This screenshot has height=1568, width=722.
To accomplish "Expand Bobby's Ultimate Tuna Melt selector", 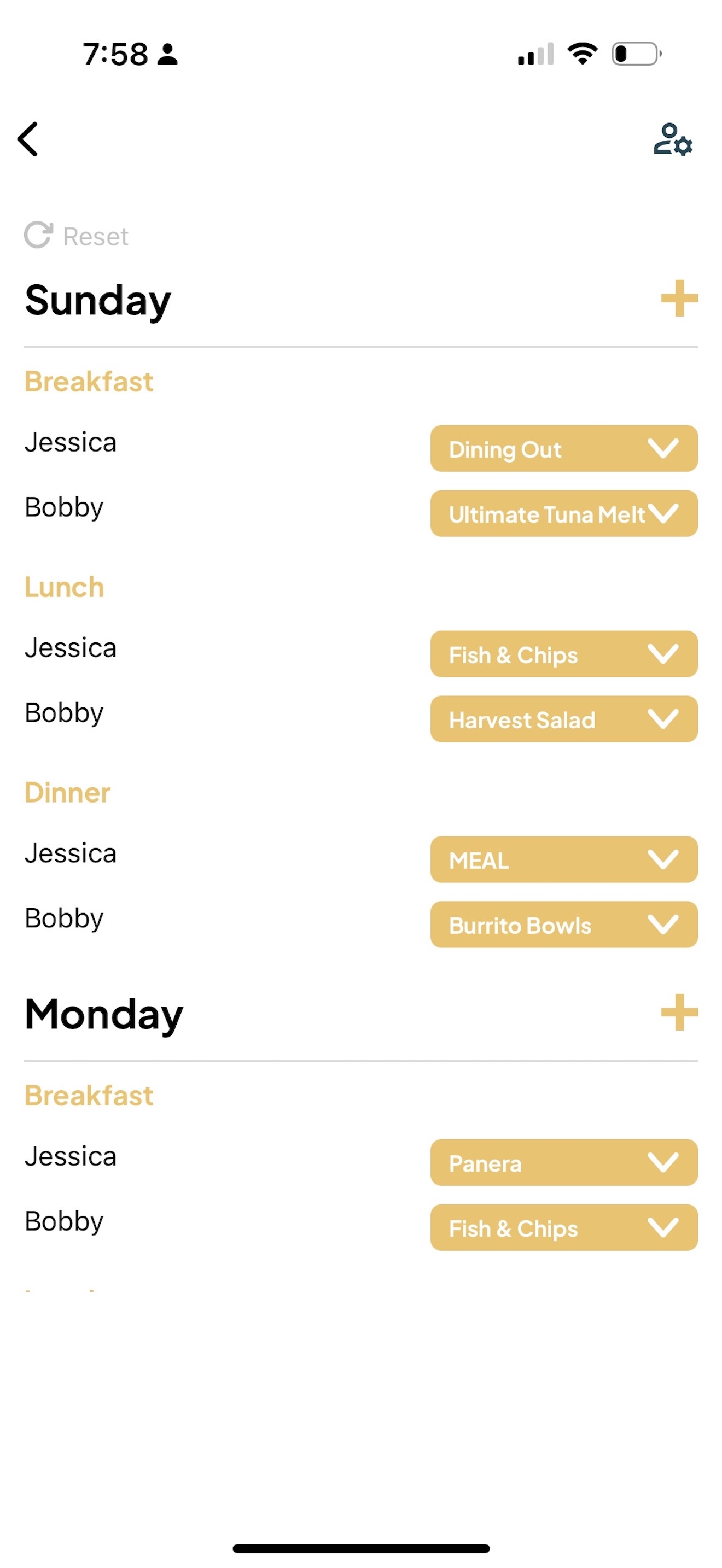I will (563, 514).
